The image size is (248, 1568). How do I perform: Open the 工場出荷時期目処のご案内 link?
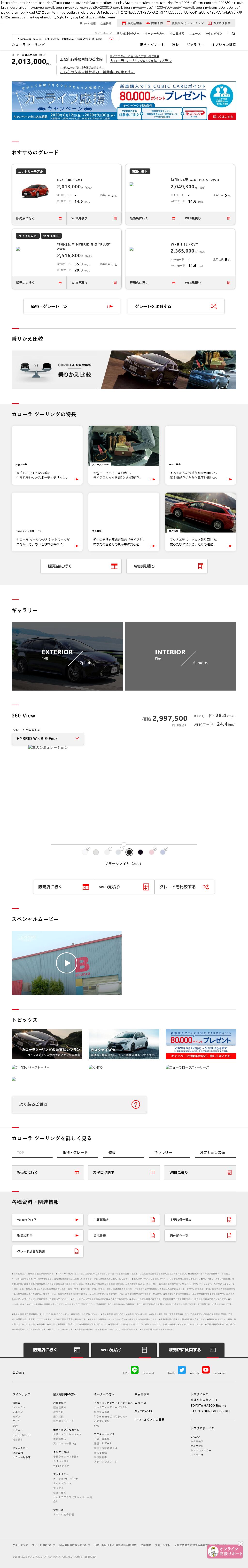point(81,59)
